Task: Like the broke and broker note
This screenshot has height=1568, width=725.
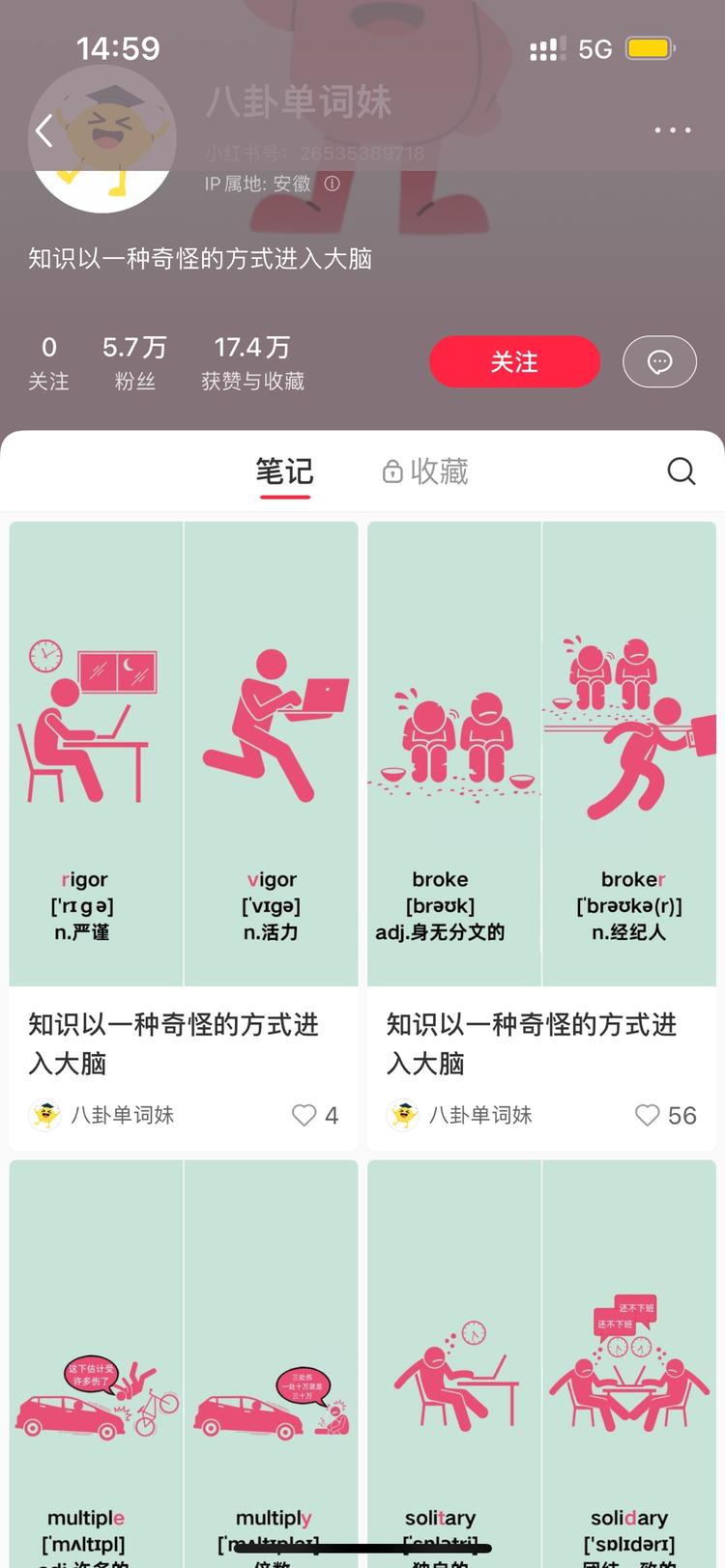Action: (x=648, y=1115)
